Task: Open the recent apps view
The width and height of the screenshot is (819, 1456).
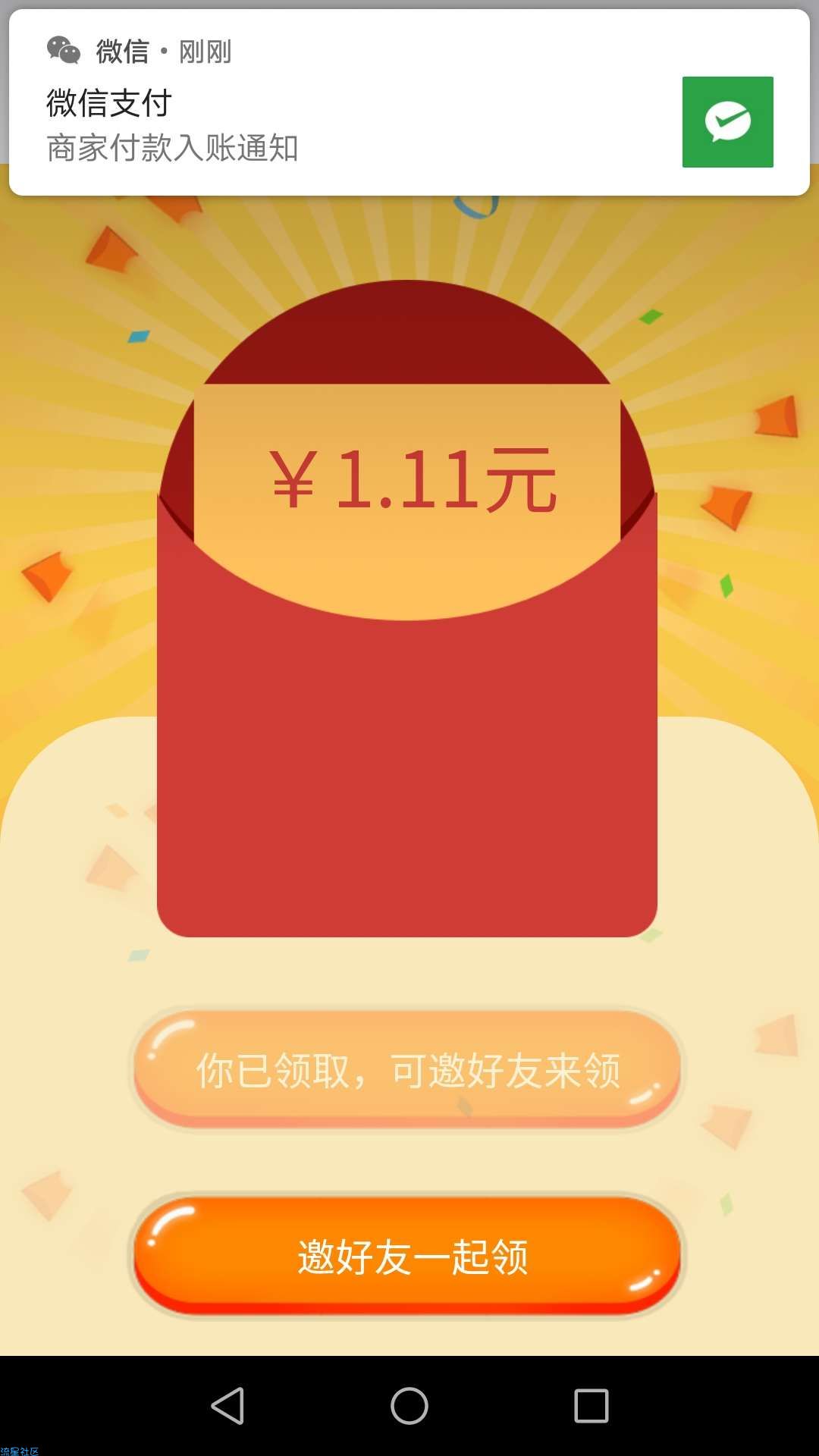Action: click(591, 1406)
